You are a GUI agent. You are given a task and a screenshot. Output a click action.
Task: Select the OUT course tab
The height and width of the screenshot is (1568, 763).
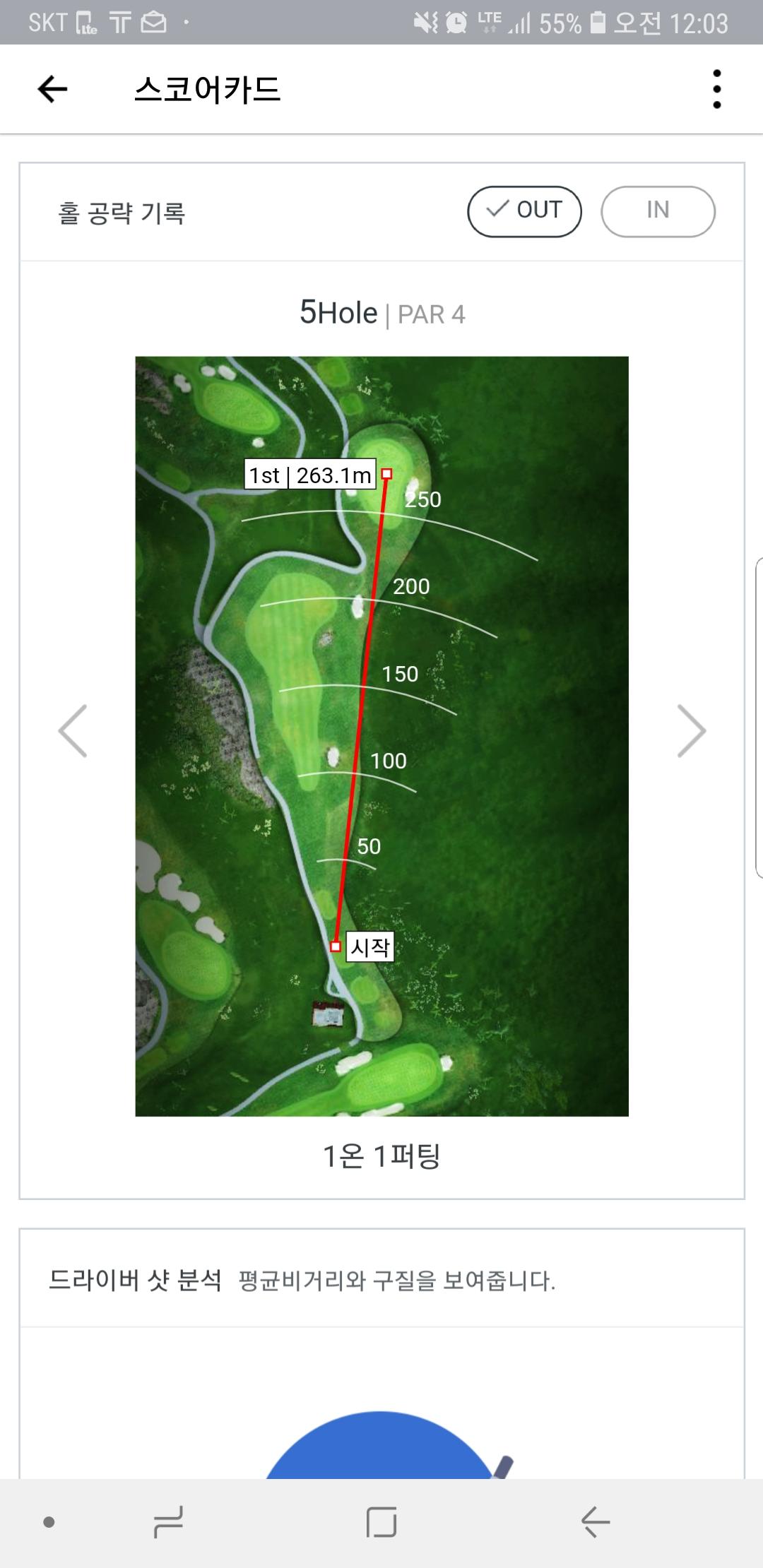coord(524,211)
